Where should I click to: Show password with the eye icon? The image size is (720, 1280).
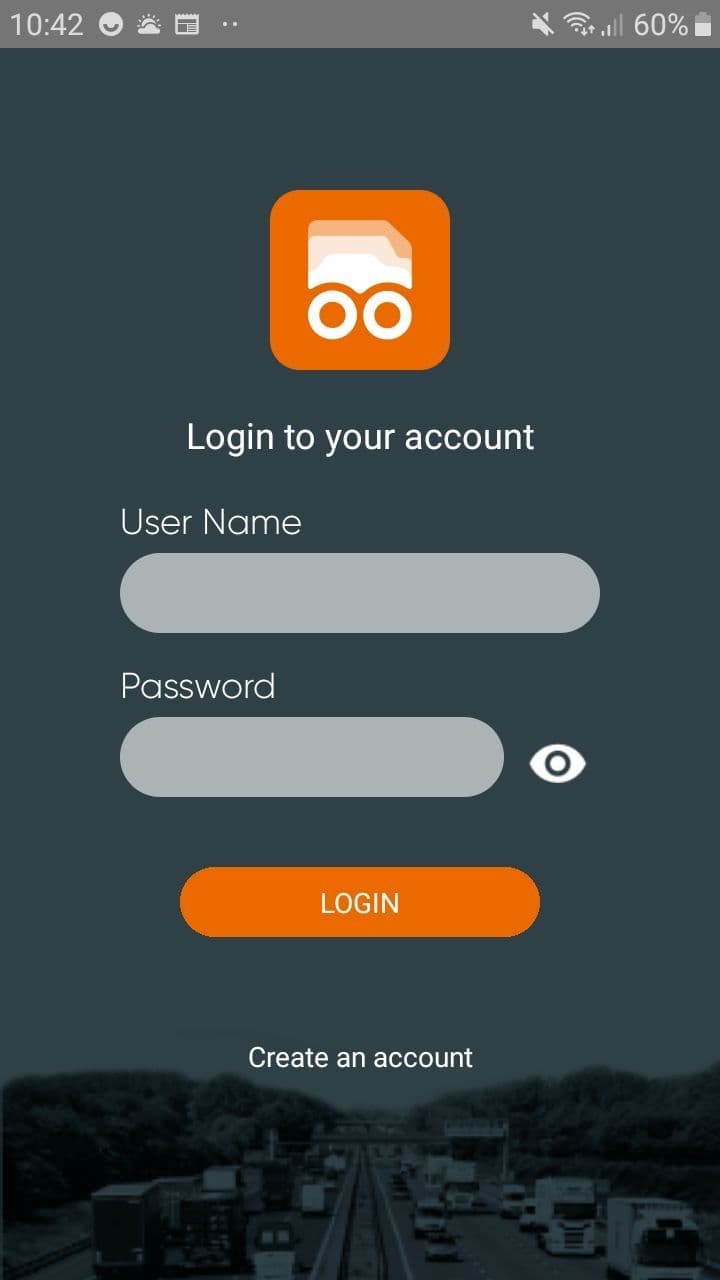coord(557,764)
